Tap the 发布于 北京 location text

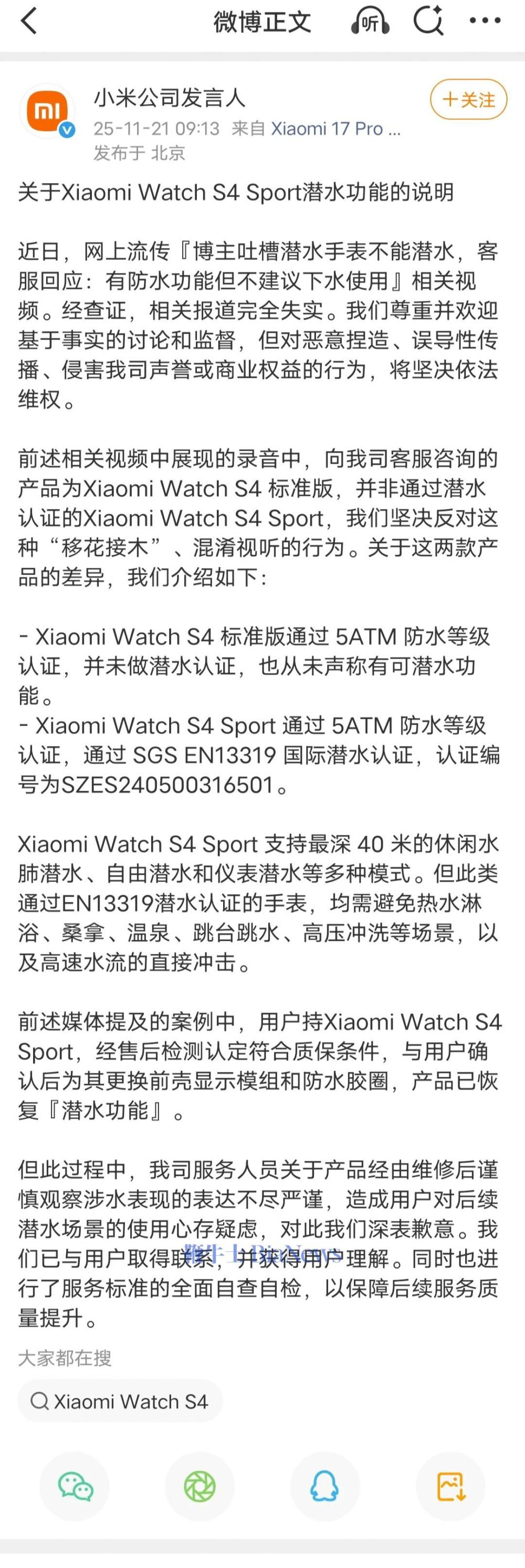[x=140, y=154]
